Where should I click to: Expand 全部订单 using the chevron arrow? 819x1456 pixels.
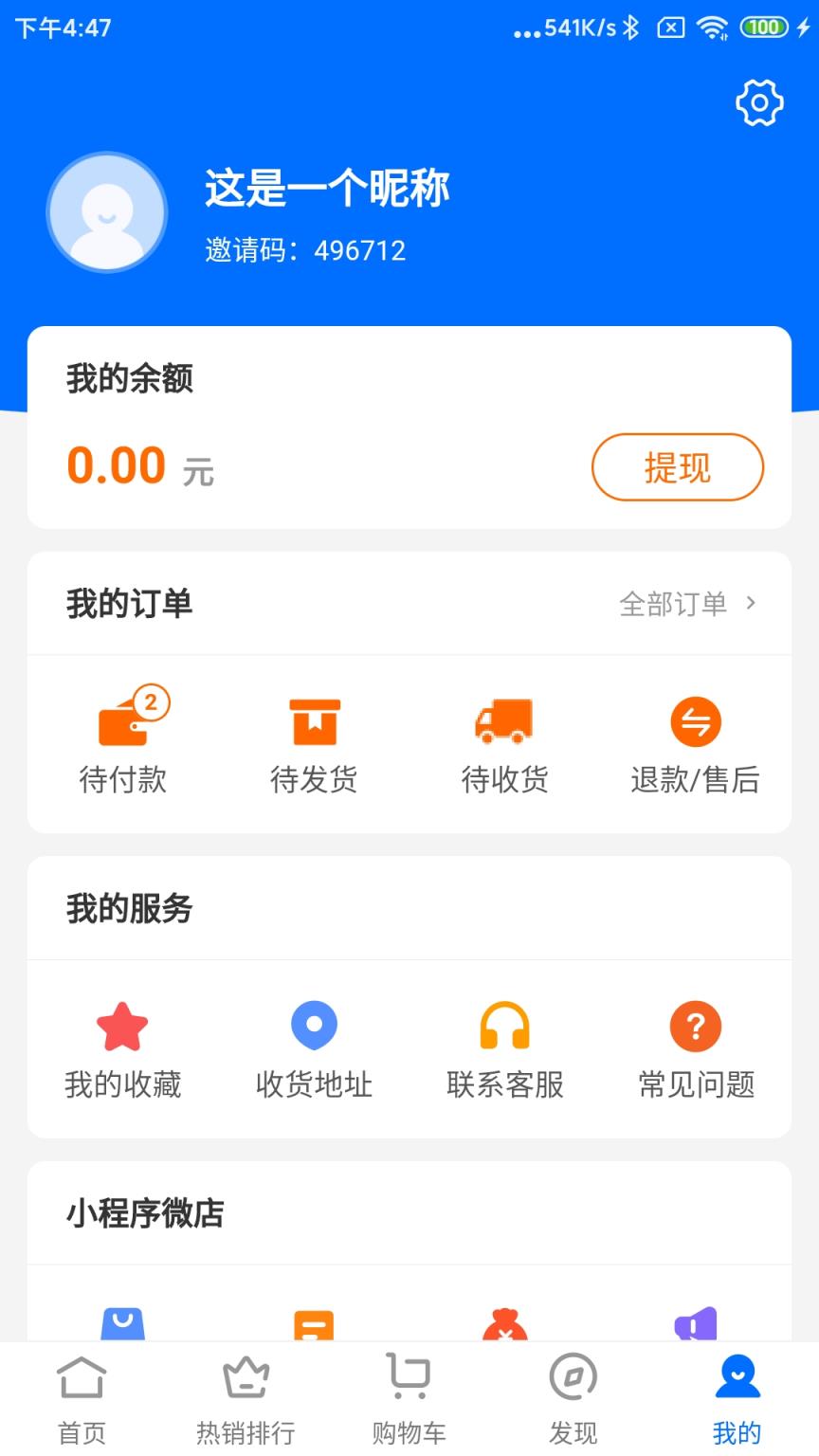click(x=752, y=603)
